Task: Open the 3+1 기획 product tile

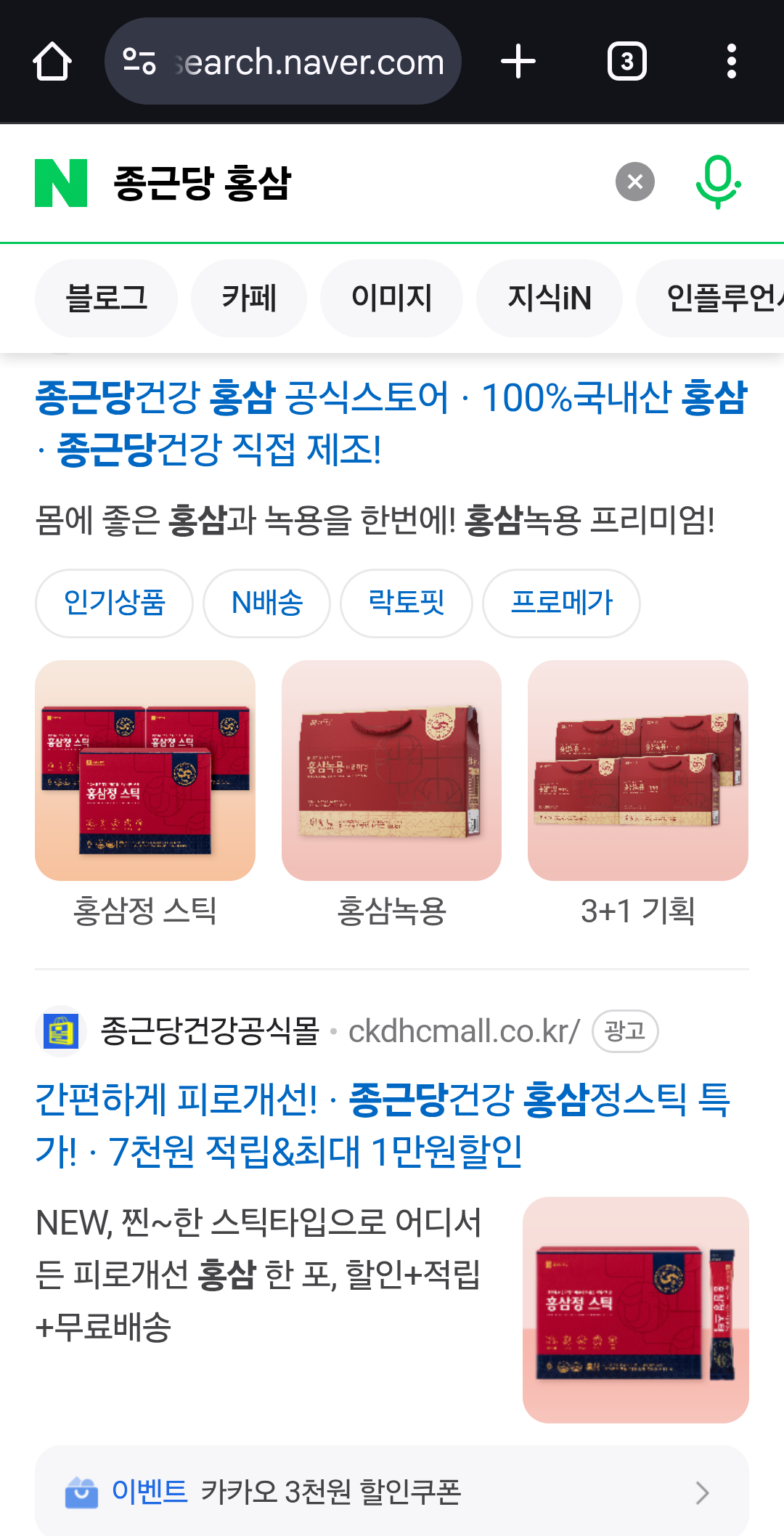Action: point(638,795)
